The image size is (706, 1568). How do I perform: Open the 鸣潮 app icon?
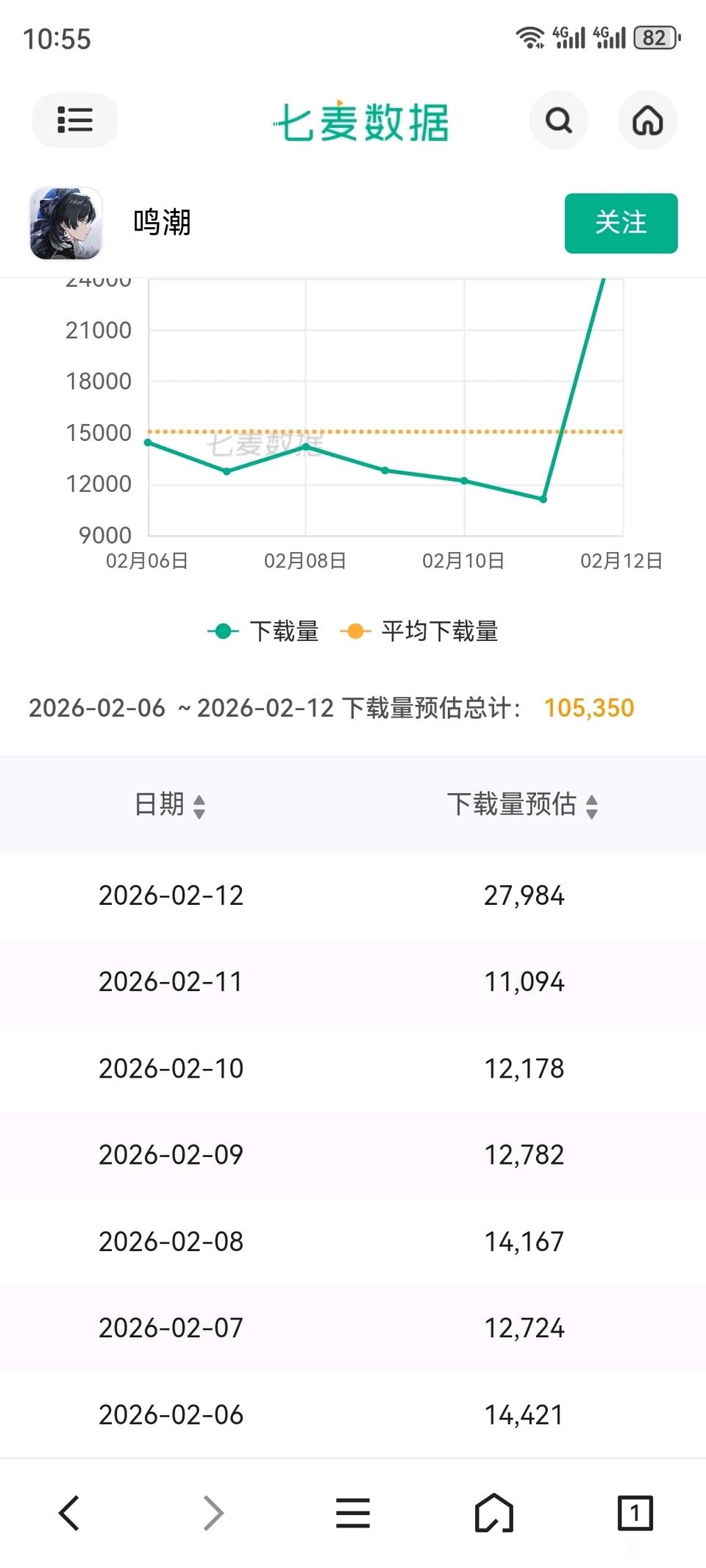(65, 223)
